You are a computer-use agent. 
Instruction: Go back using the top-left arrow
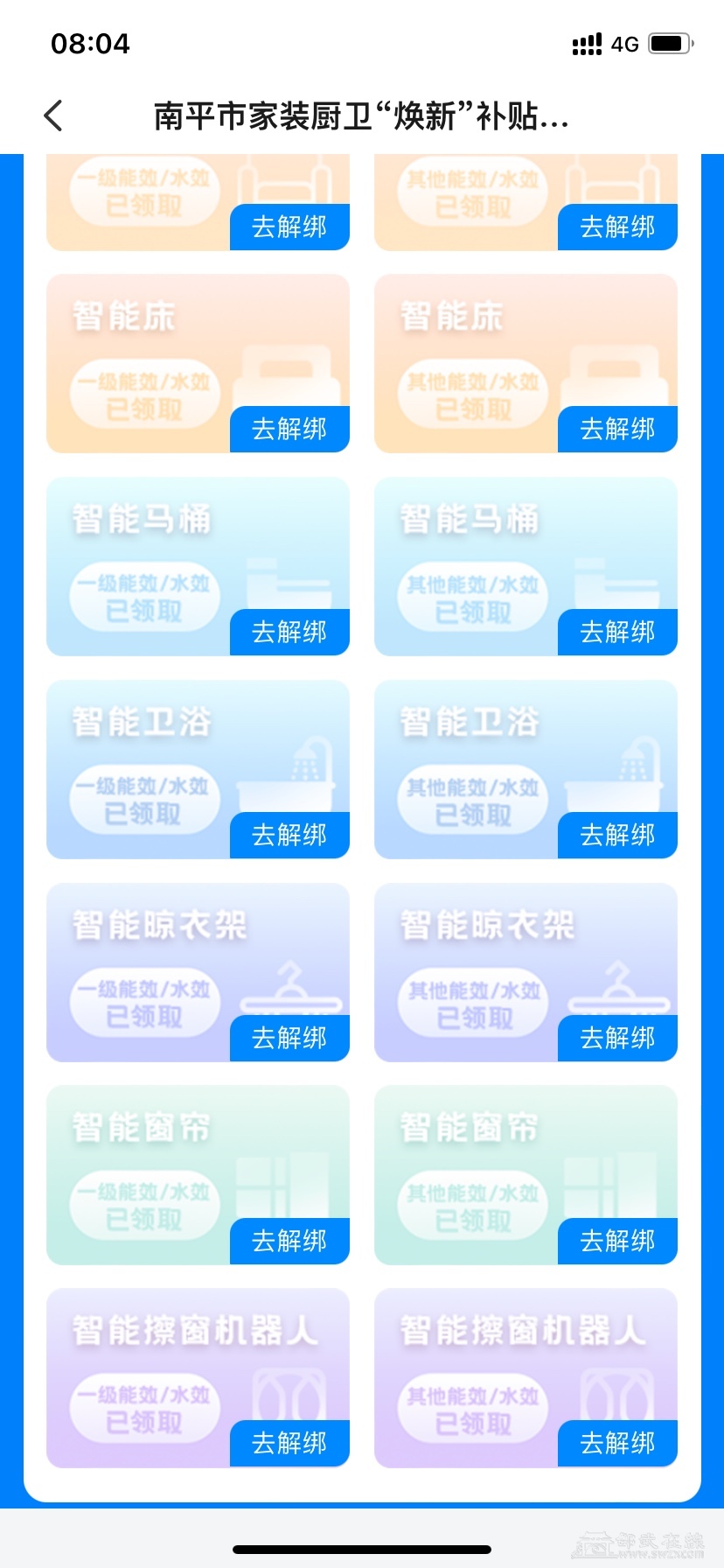point(54,115)
